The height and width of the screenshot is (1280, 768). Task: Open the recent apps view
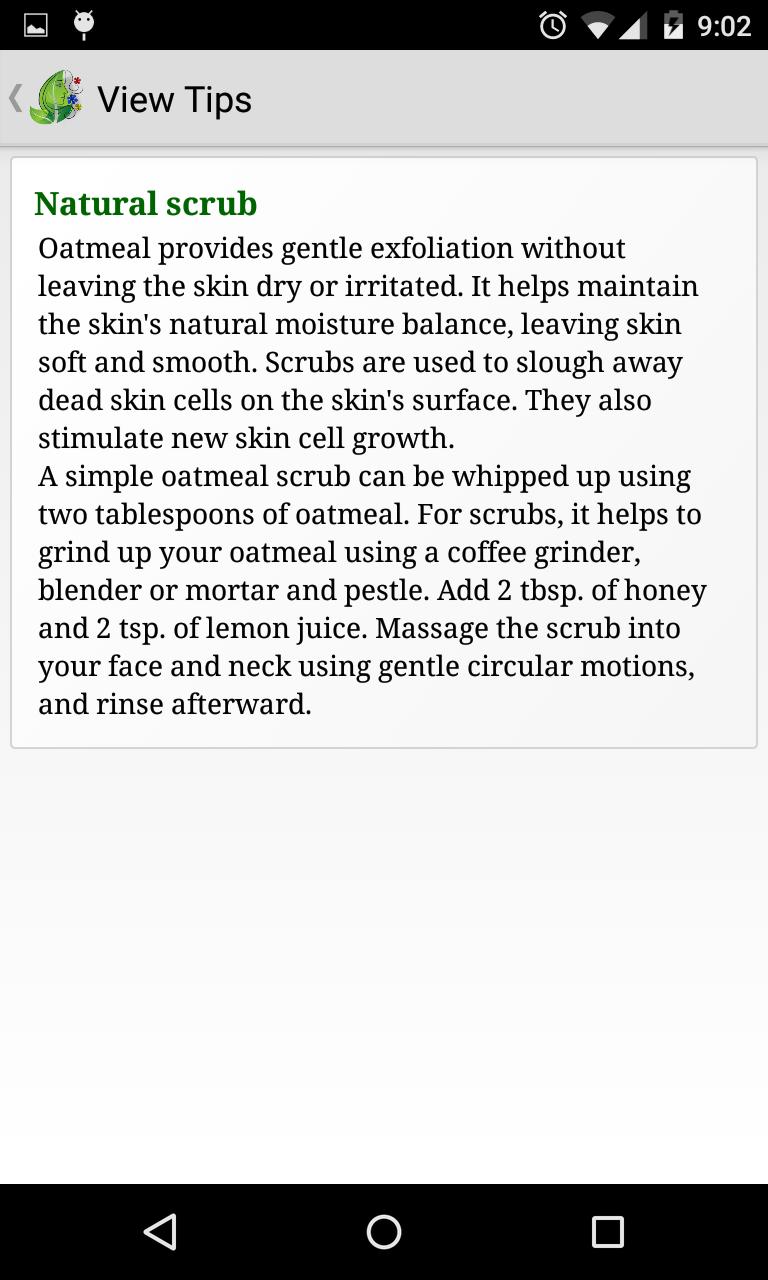607,1231
